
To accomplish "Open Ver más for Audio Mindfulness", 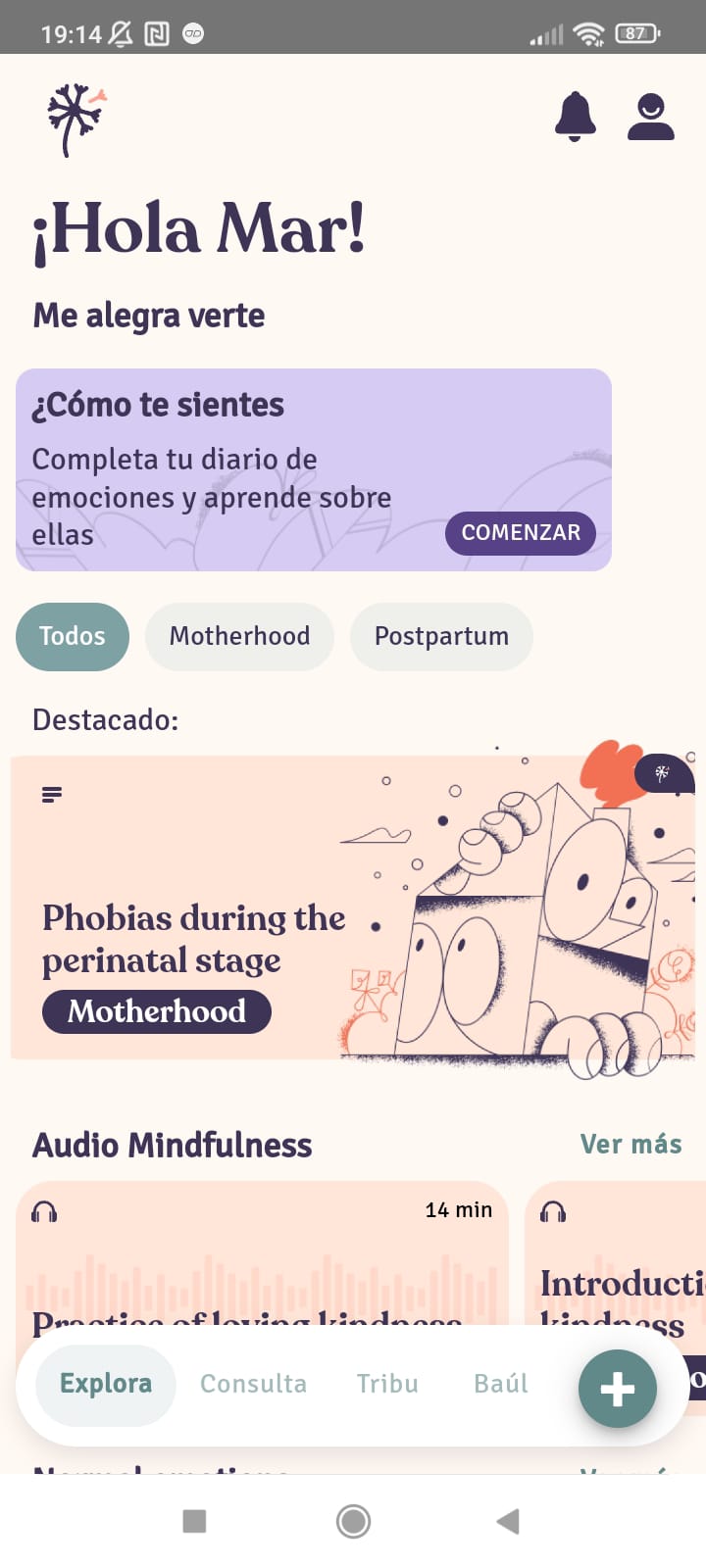I will pos(630,1144).
